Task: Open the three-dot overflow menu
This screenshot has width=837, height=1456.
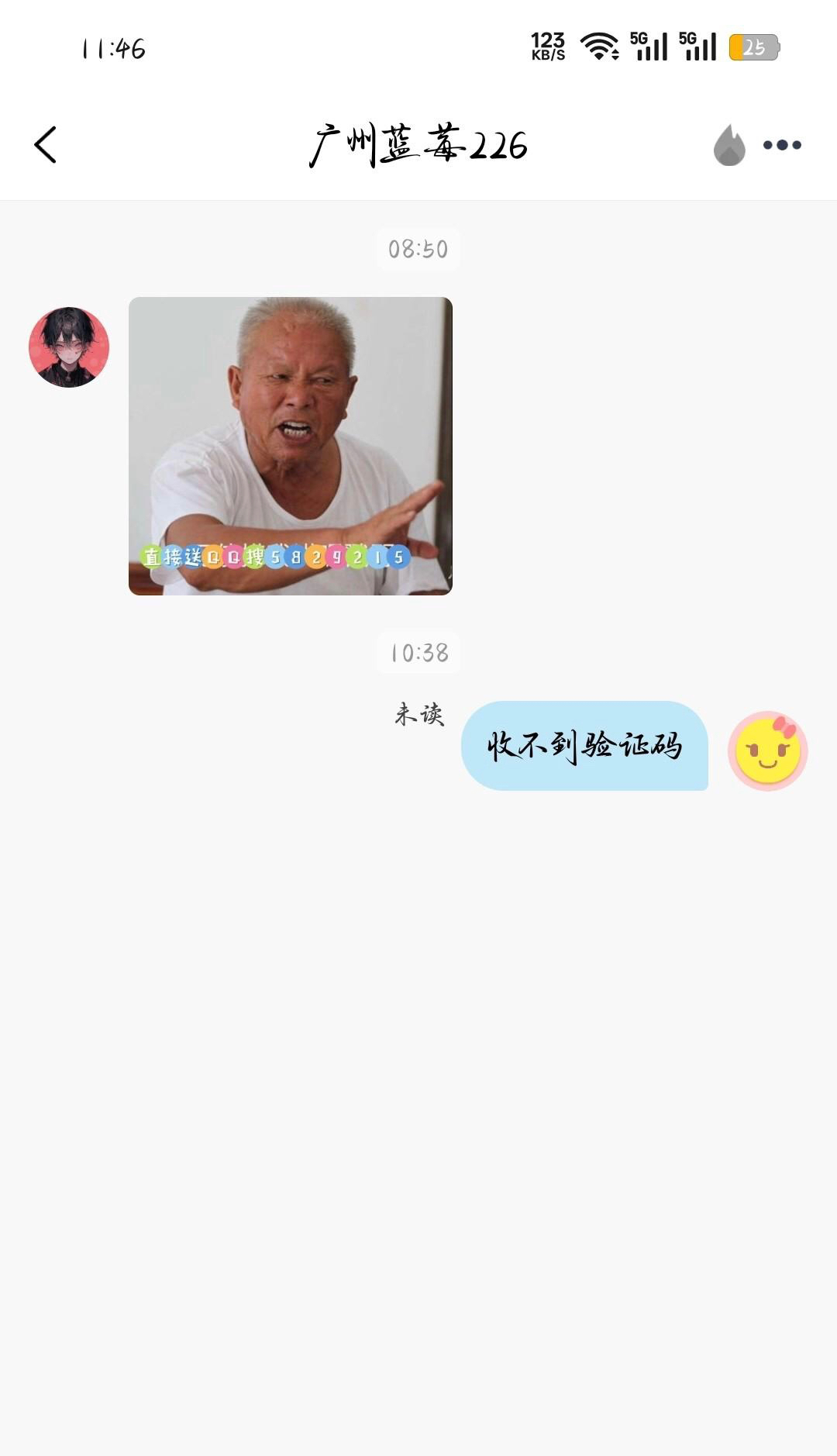Action: point(782,145)
